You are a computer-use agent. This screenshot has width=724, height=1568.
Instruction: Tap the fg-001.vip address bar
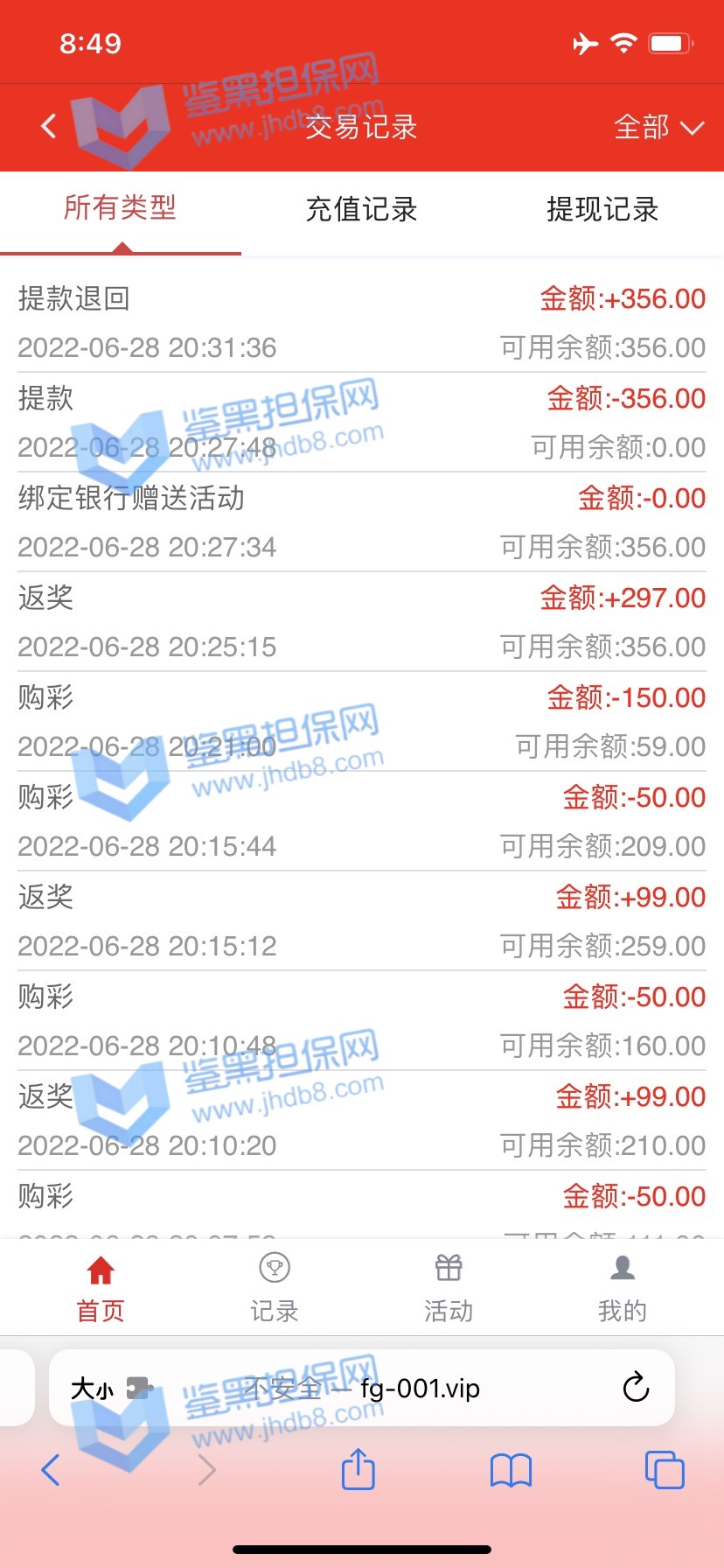pos(385,1389)
